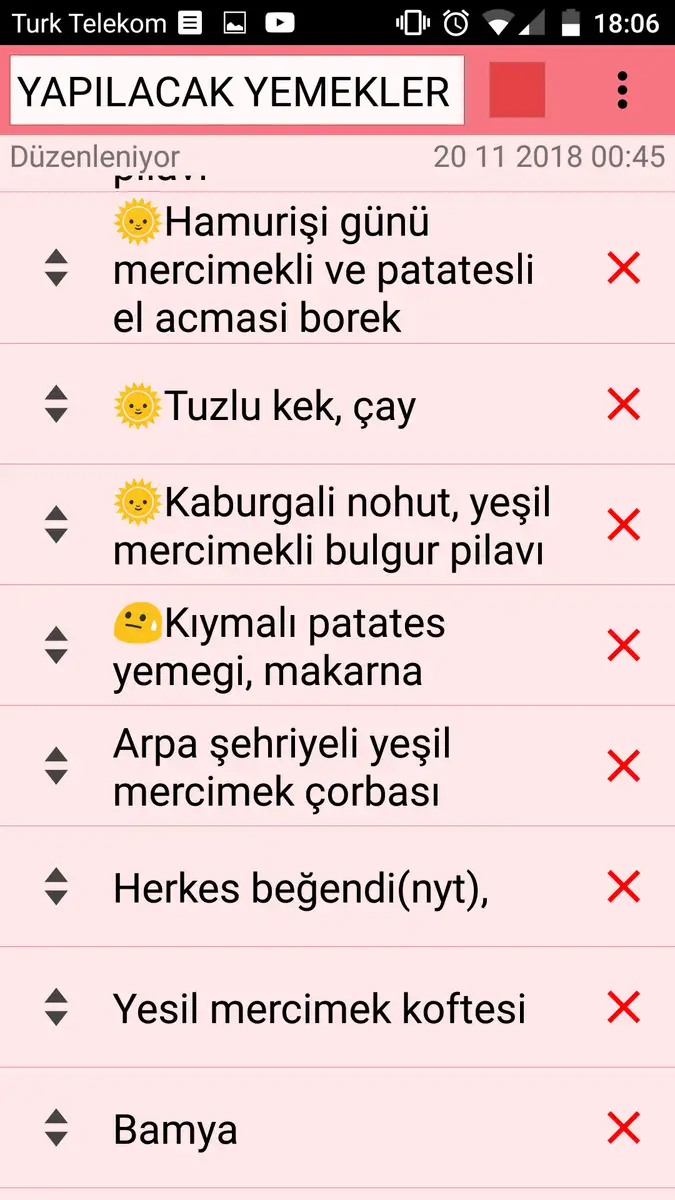Select the reorder handle for Kıymalı patates yemegi
Image resolution: width=675 pixels, height=1200 pixels.
pos(57,645)
